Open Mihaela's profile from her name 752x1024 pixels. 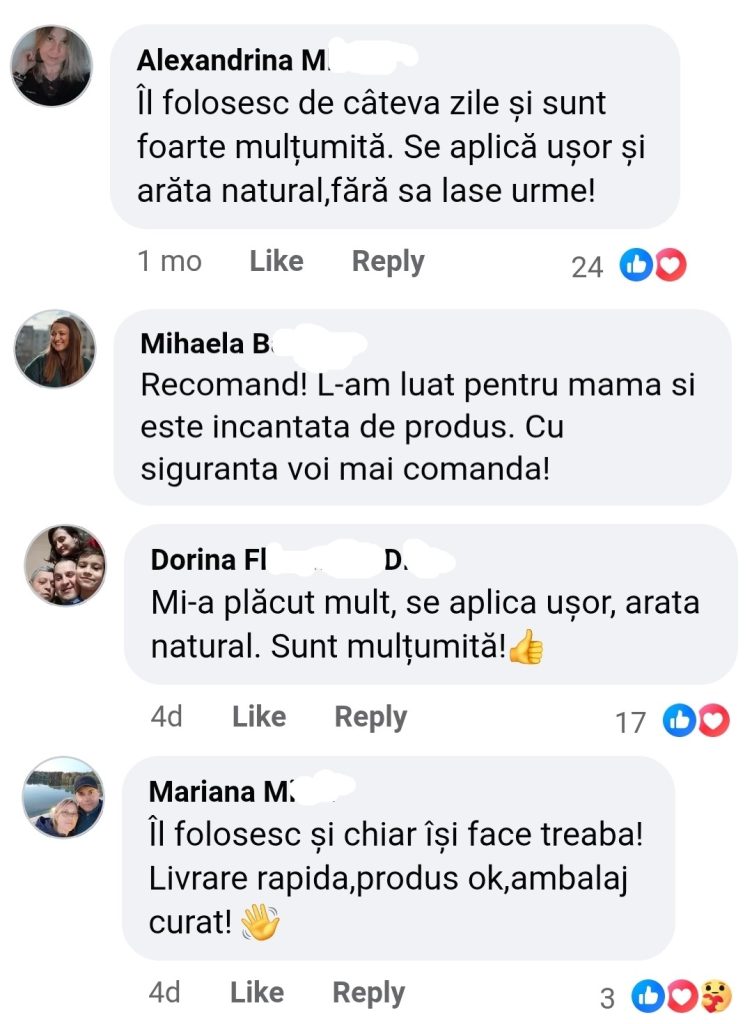tap(206, 344)
